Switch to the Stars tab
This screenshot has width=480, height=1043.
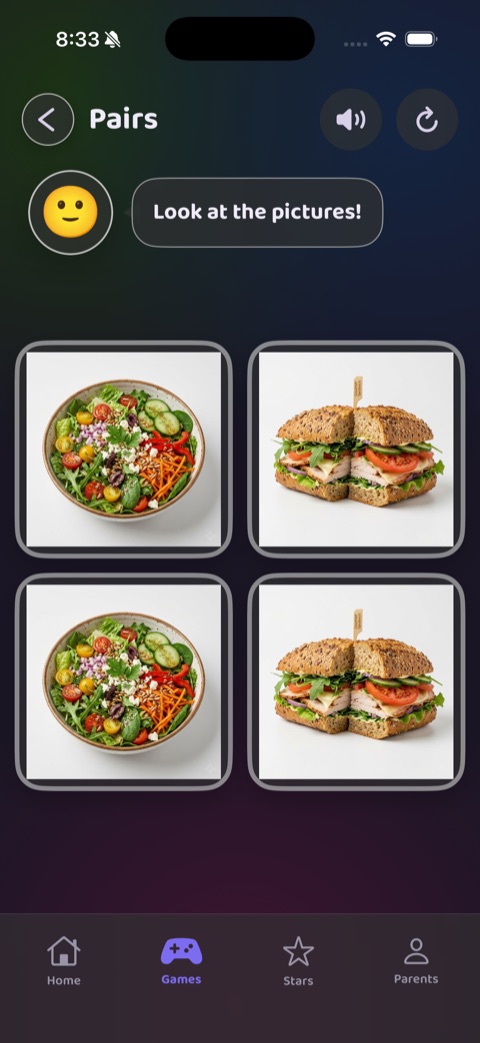(299, 961)
